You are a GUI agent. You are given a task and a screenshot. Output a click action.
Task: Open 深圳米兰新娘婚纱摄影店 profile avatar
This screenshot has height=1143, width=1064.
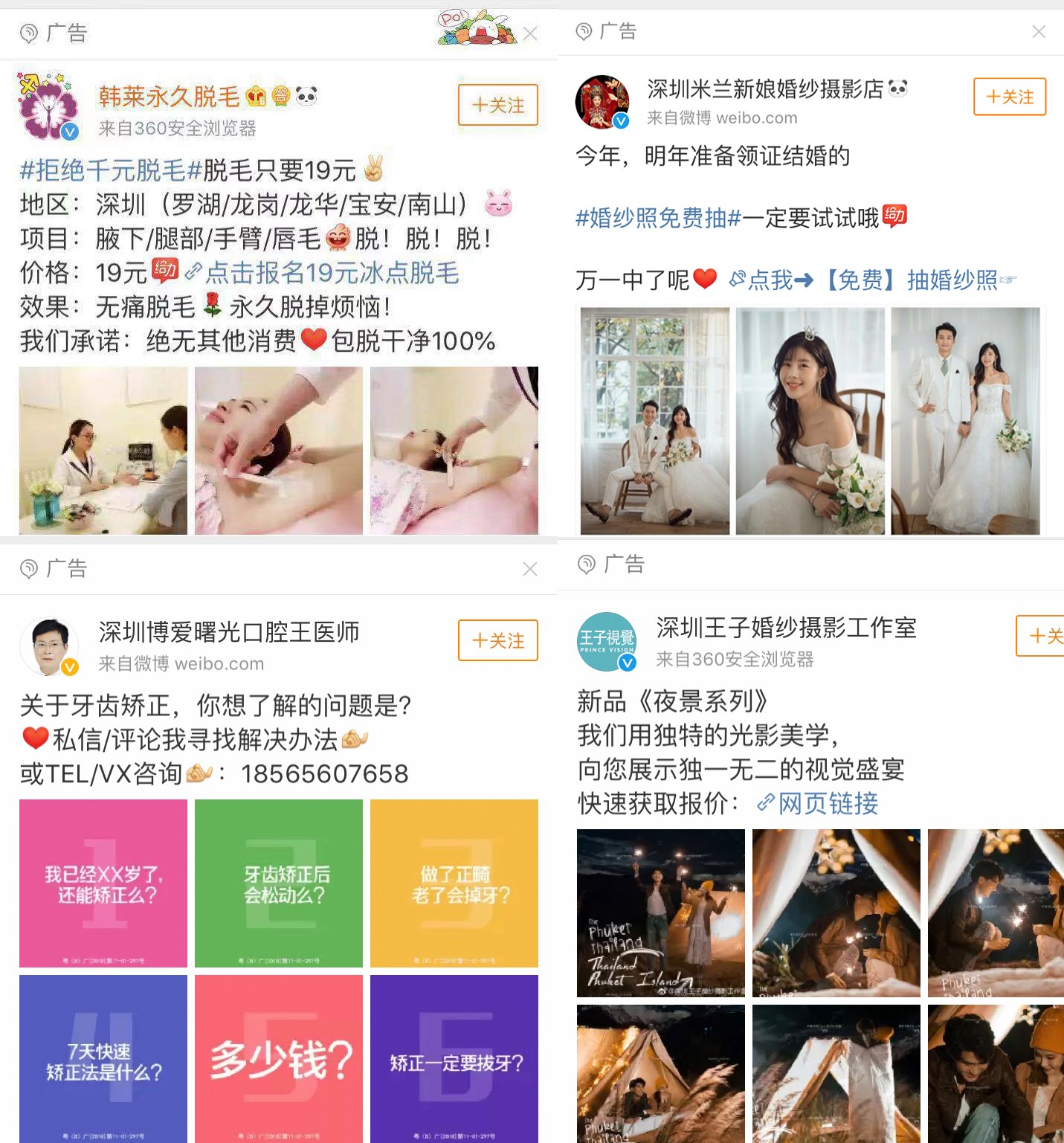pos(602,102)
